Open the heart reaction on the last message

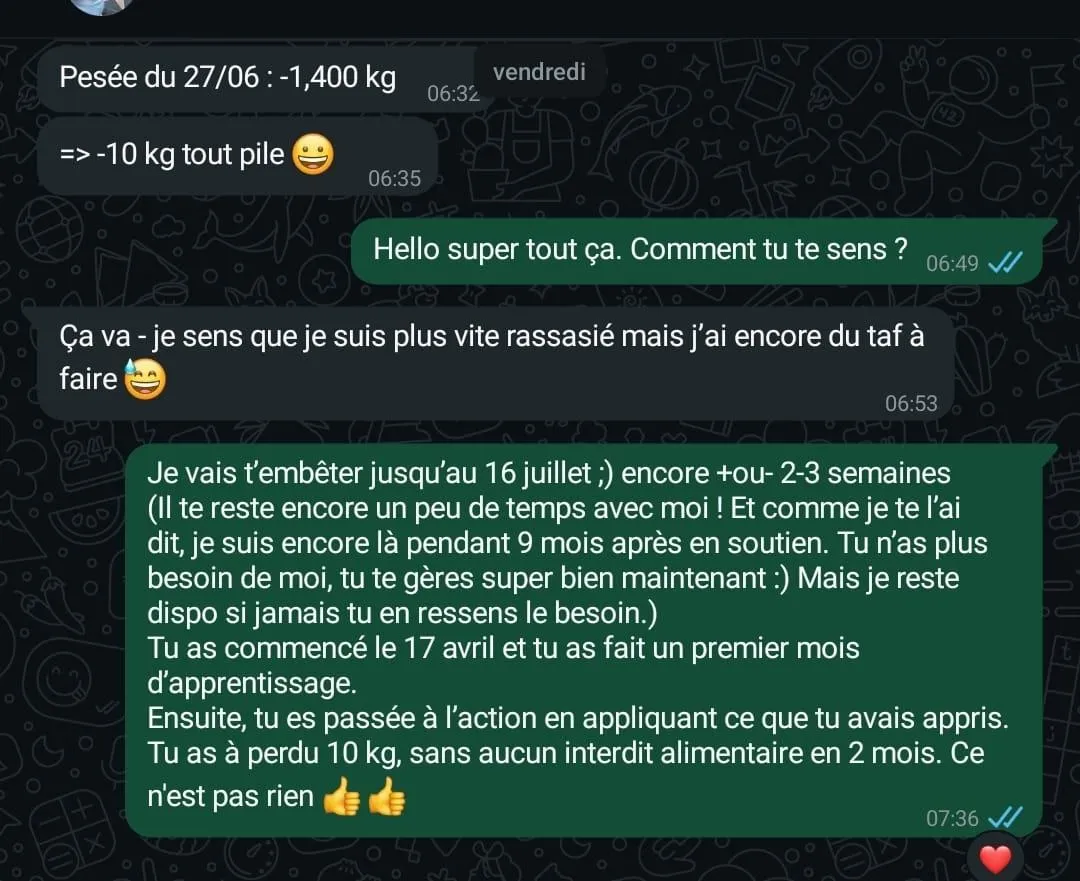[x=995, y=858]
